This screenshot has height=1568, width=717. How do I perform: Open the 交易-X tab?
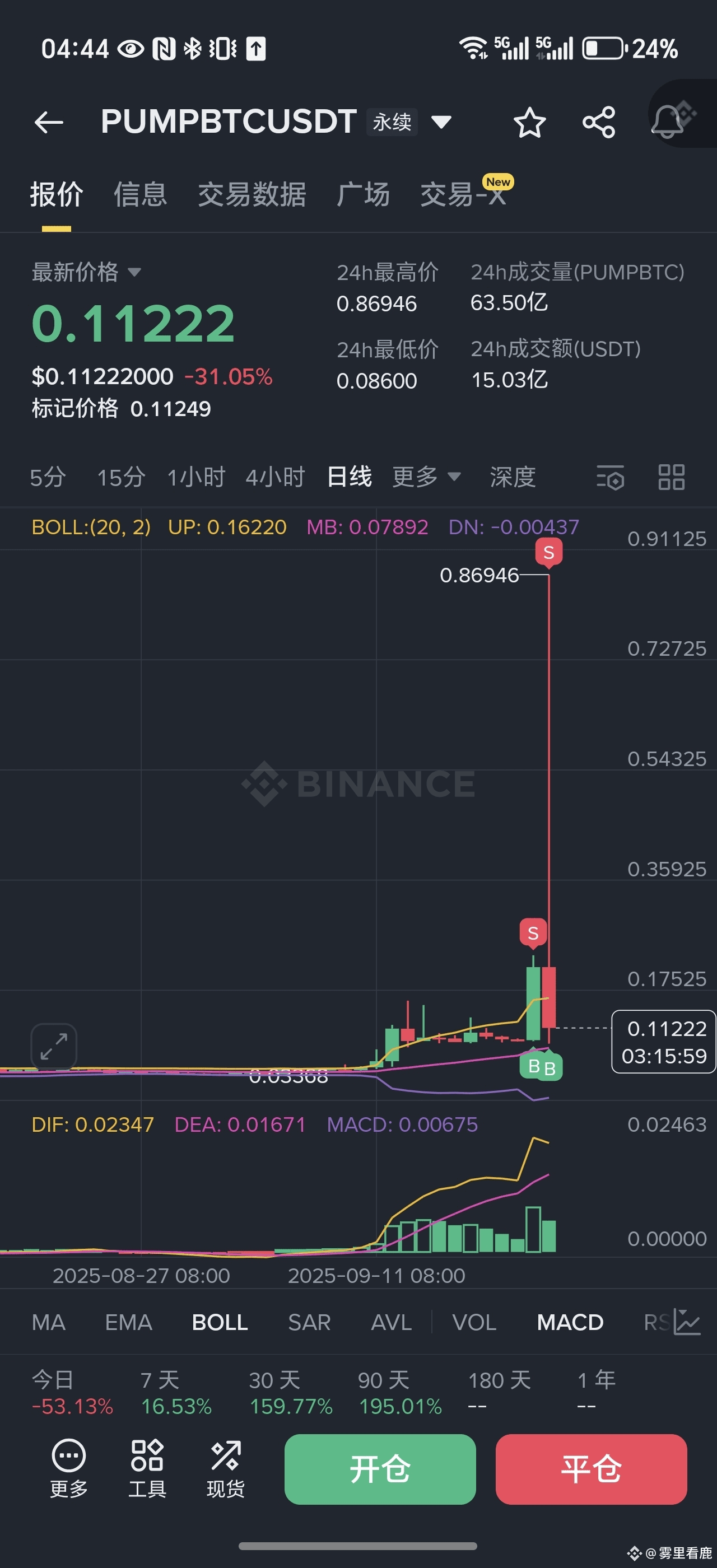[463, 195]
